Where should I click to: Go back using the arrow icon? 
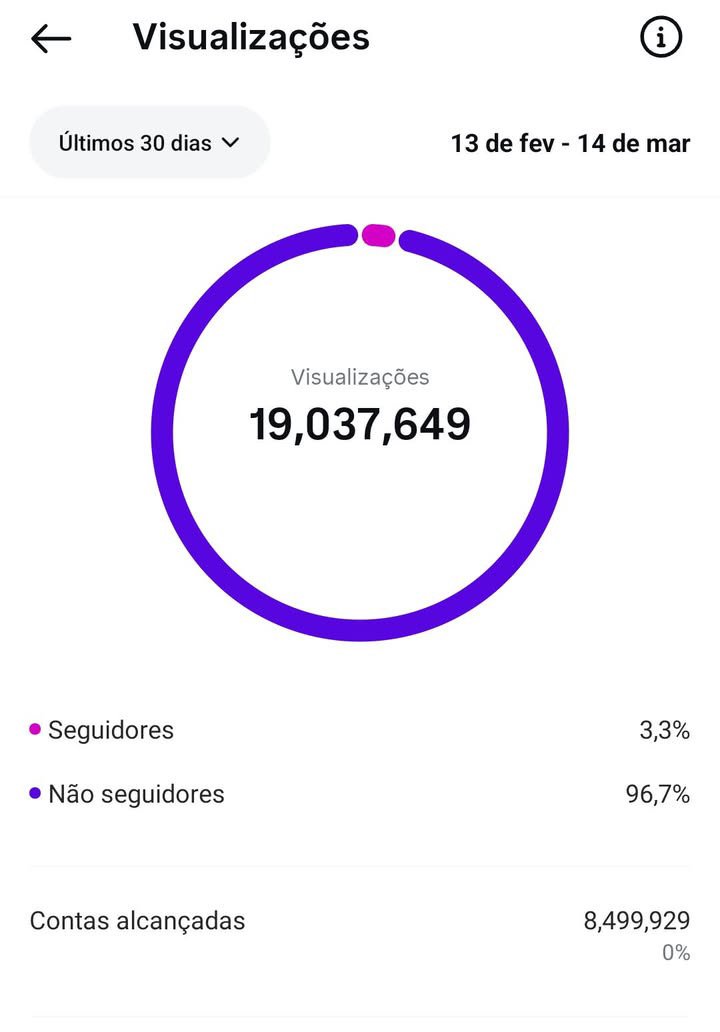[x=51, y=38]
